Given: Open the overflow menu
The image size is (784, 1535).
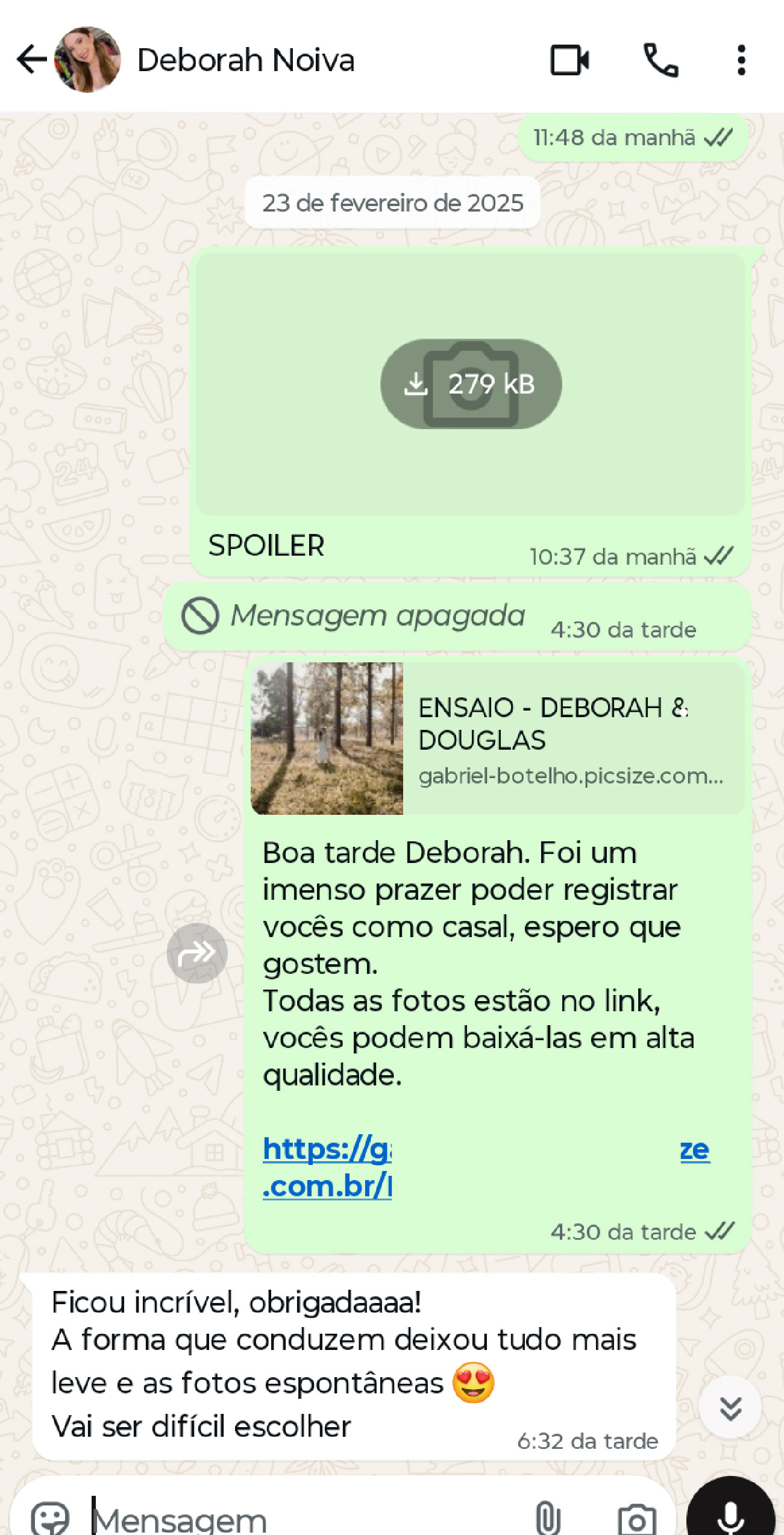Looking at the screenshot, I should [x=741, y=60].
